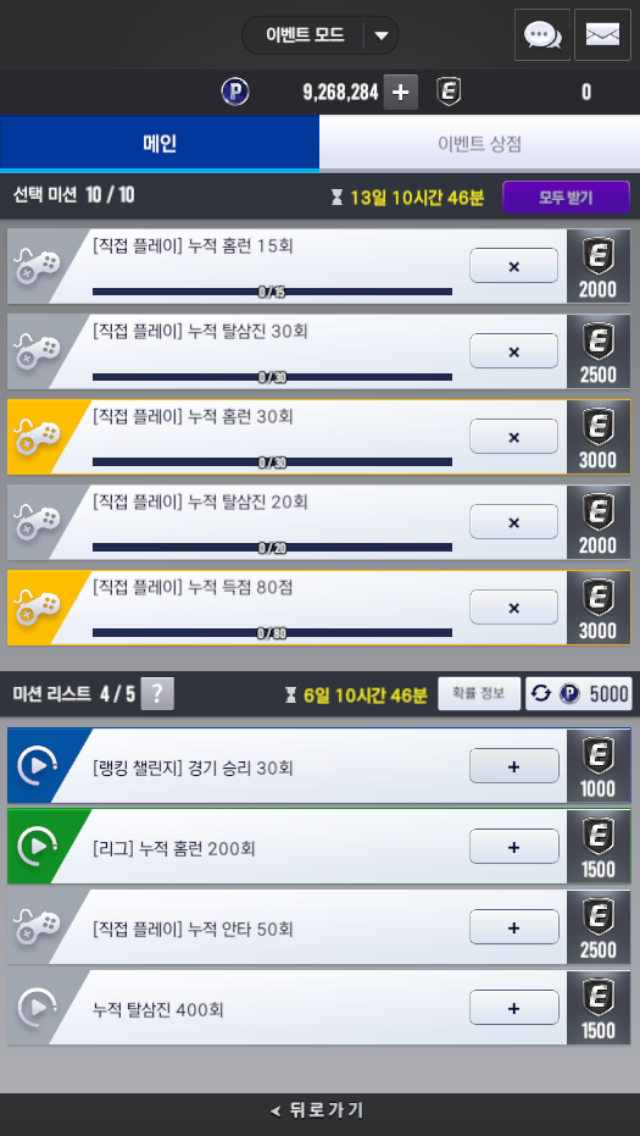Go back with 뒤로가기
Image resolution: width=640 pixels, height=1136 pixels.
[x=320, y=1110]
